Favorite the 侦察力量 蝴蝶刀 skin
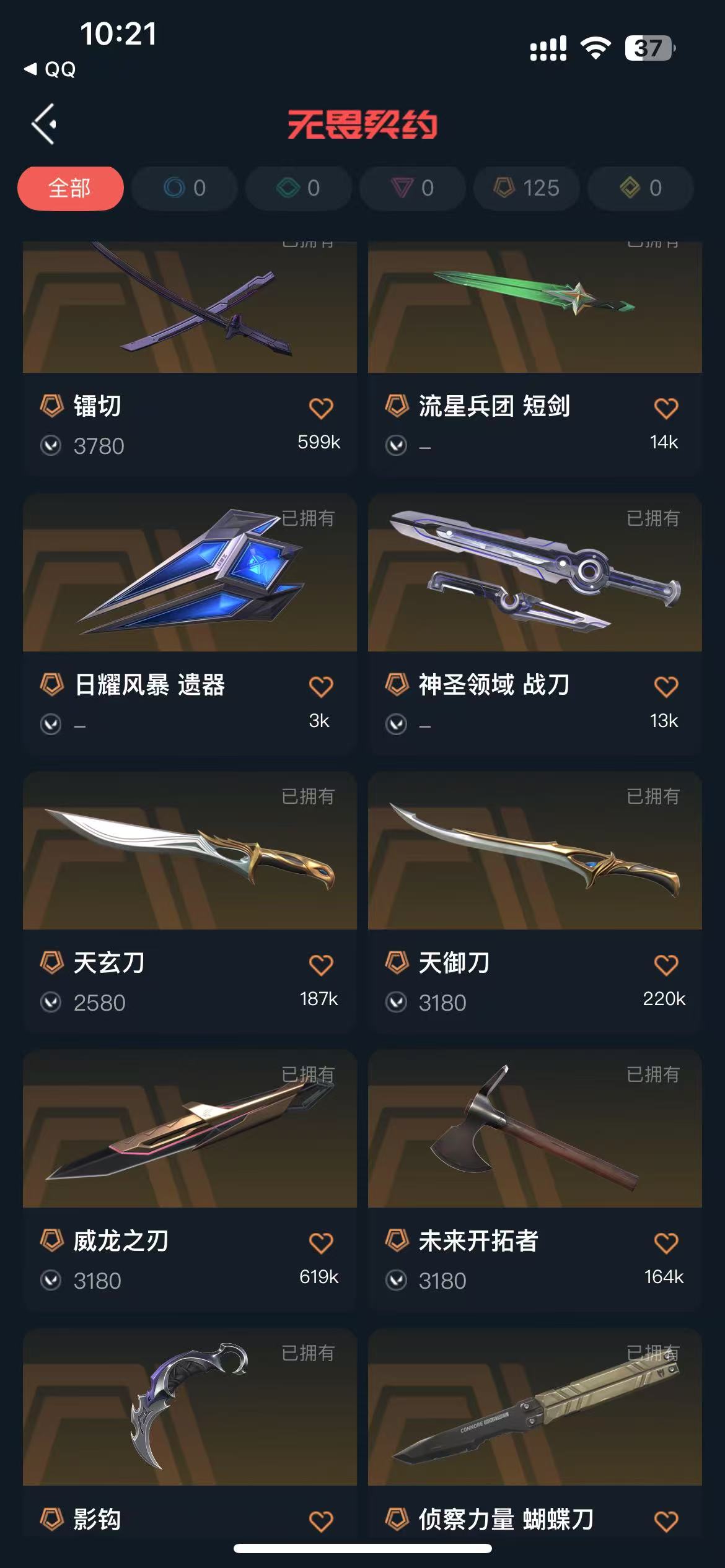 coord(666,1521)
